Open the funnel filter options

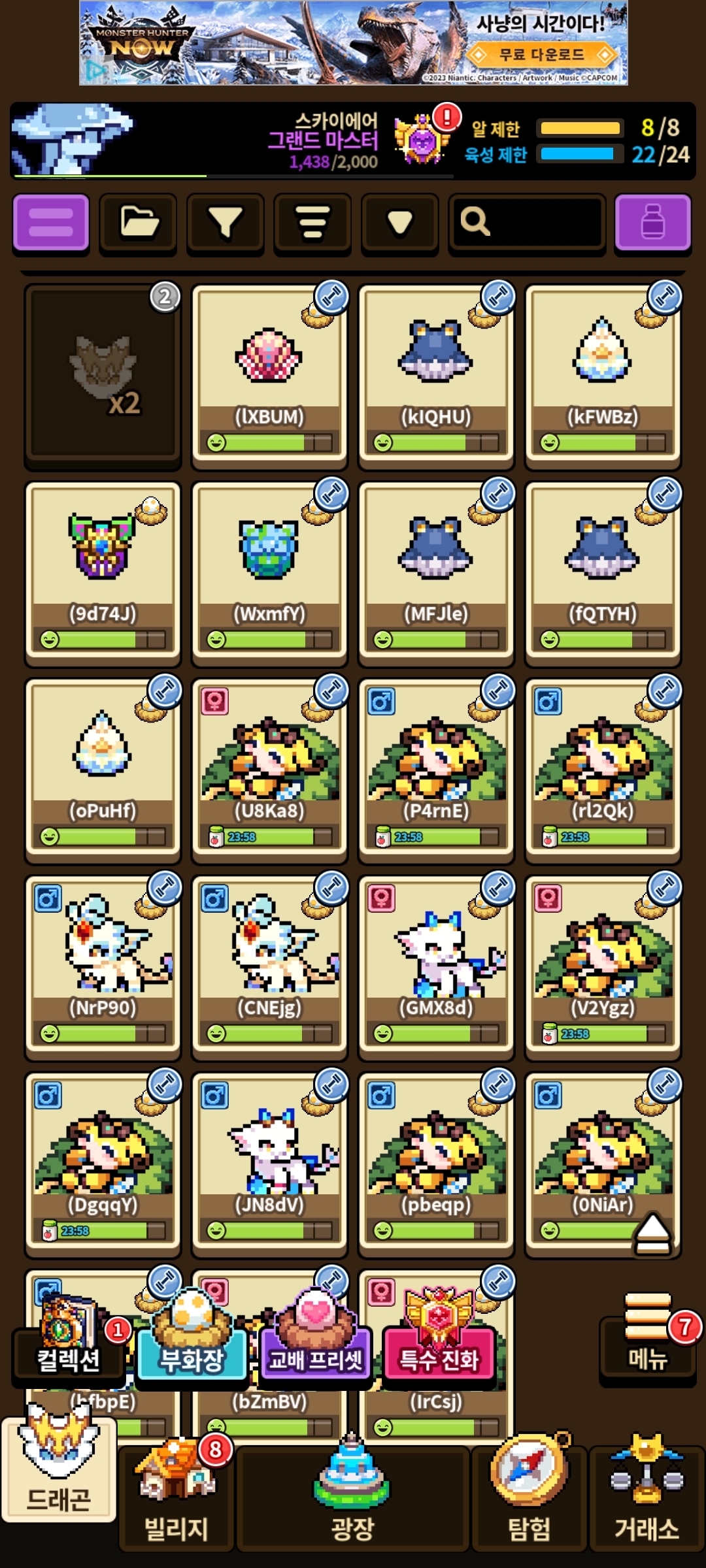click(225, 223)
